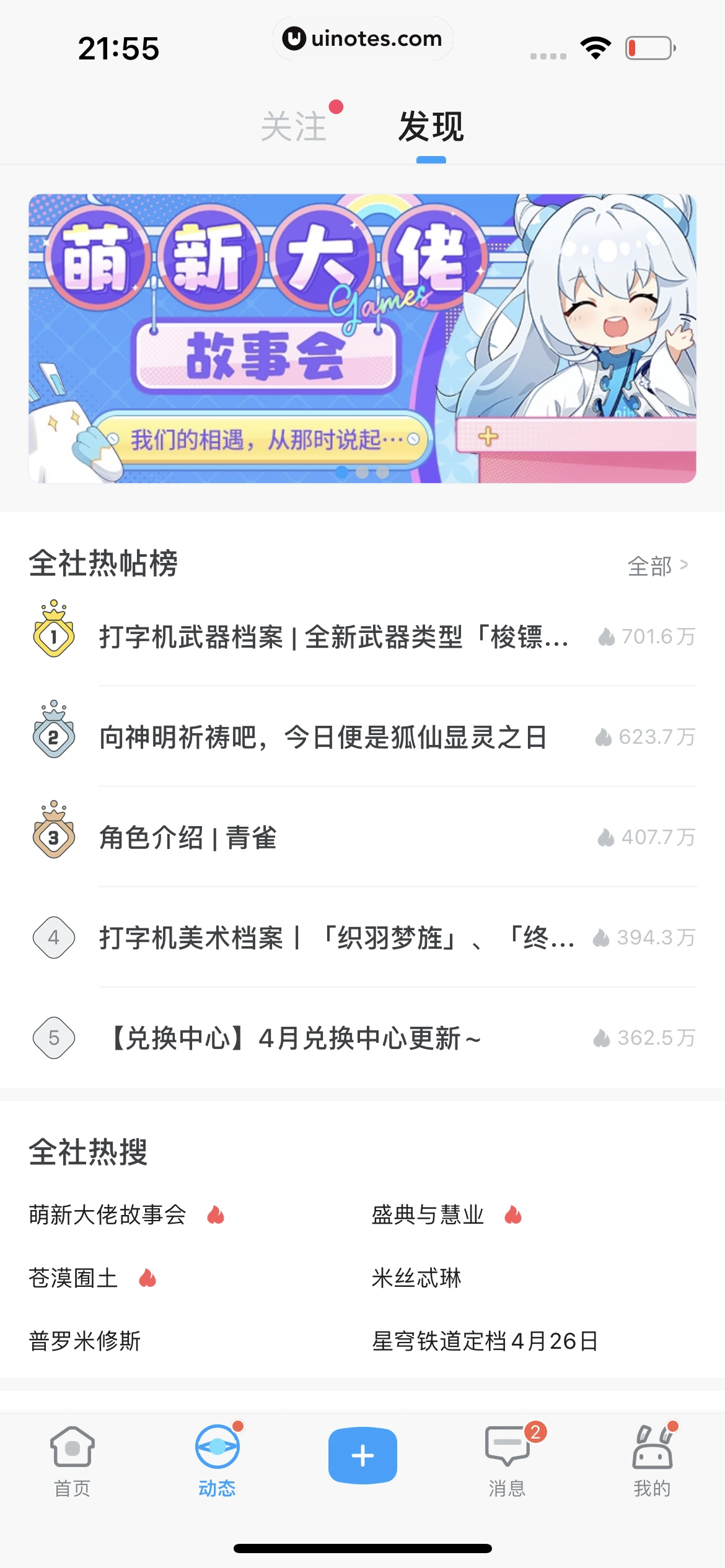Select the 发现 tab
The width and height of the screenshot is (725, 1568).
[x=431, y=128]
